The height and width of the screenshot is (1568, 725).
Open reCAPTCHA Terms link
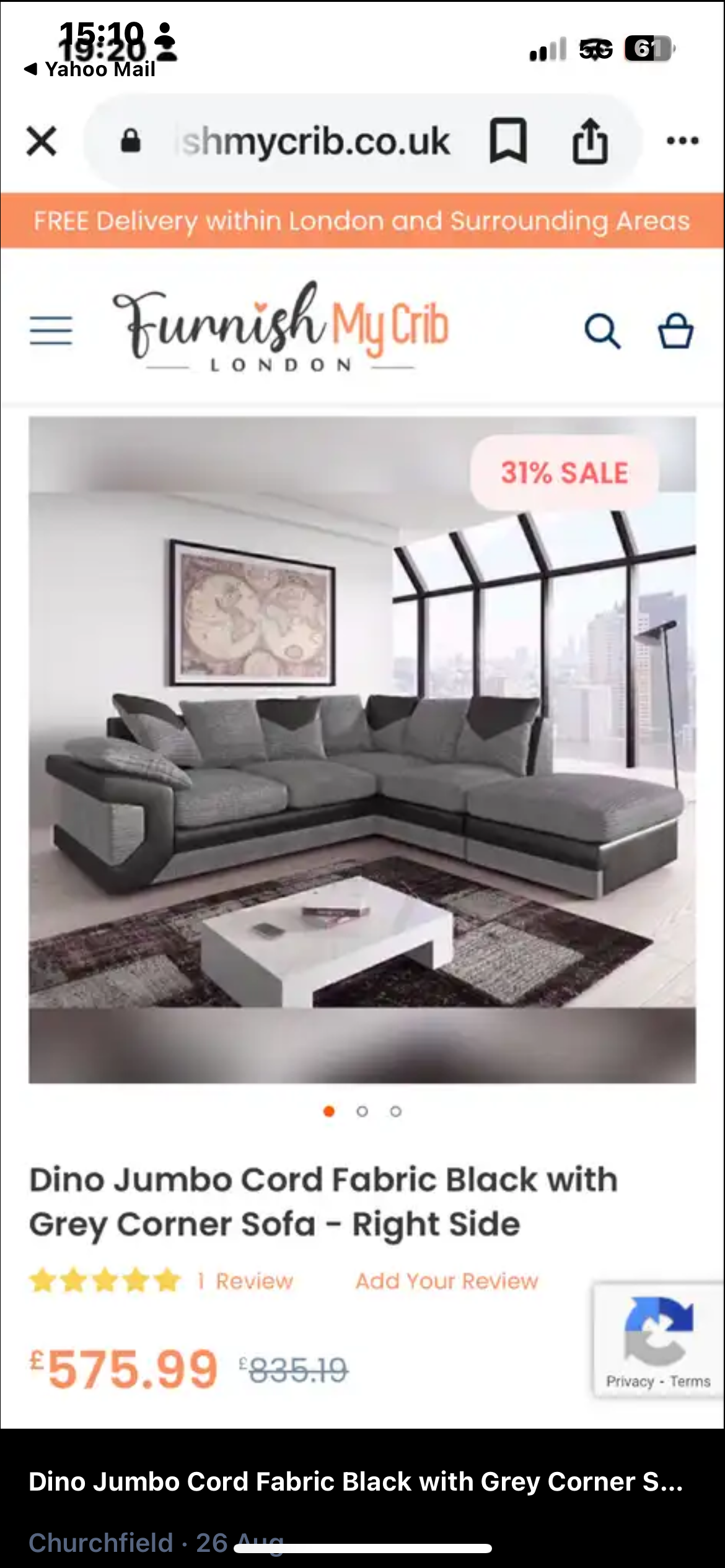click(x=690, y=1382)
